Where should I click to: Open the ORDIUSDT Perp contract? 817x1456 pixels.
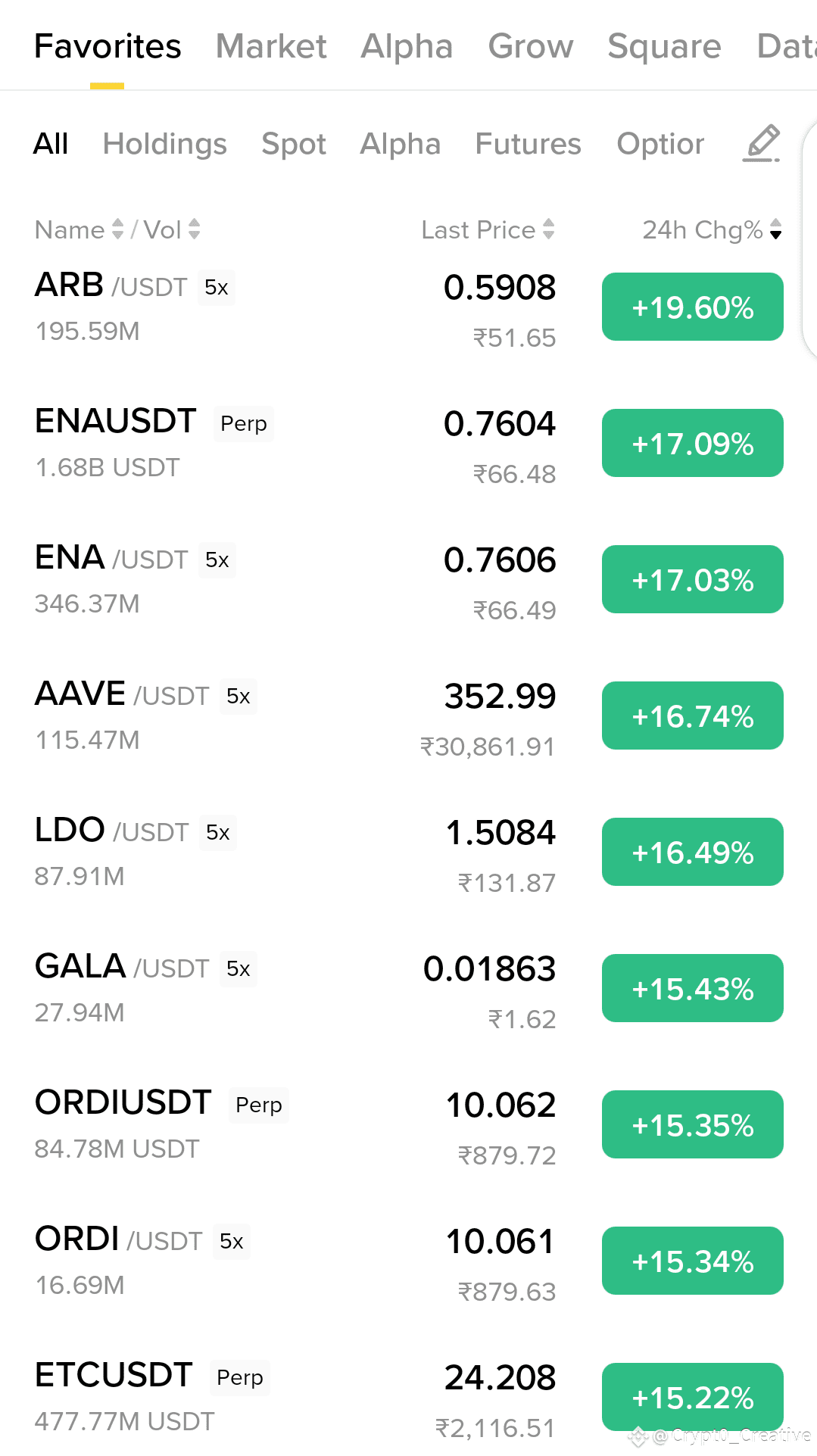(409, 1125)
